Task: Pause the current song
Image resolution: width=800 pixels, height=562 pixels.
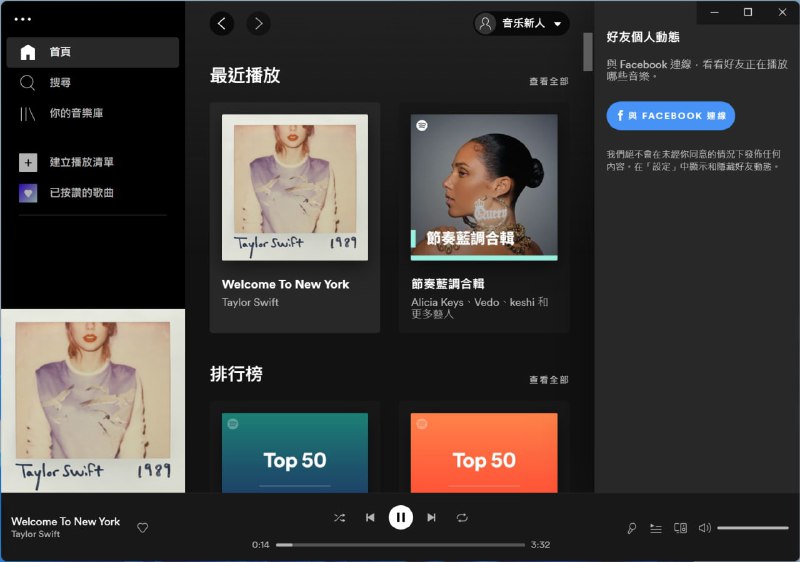Action: click(400, 517)
